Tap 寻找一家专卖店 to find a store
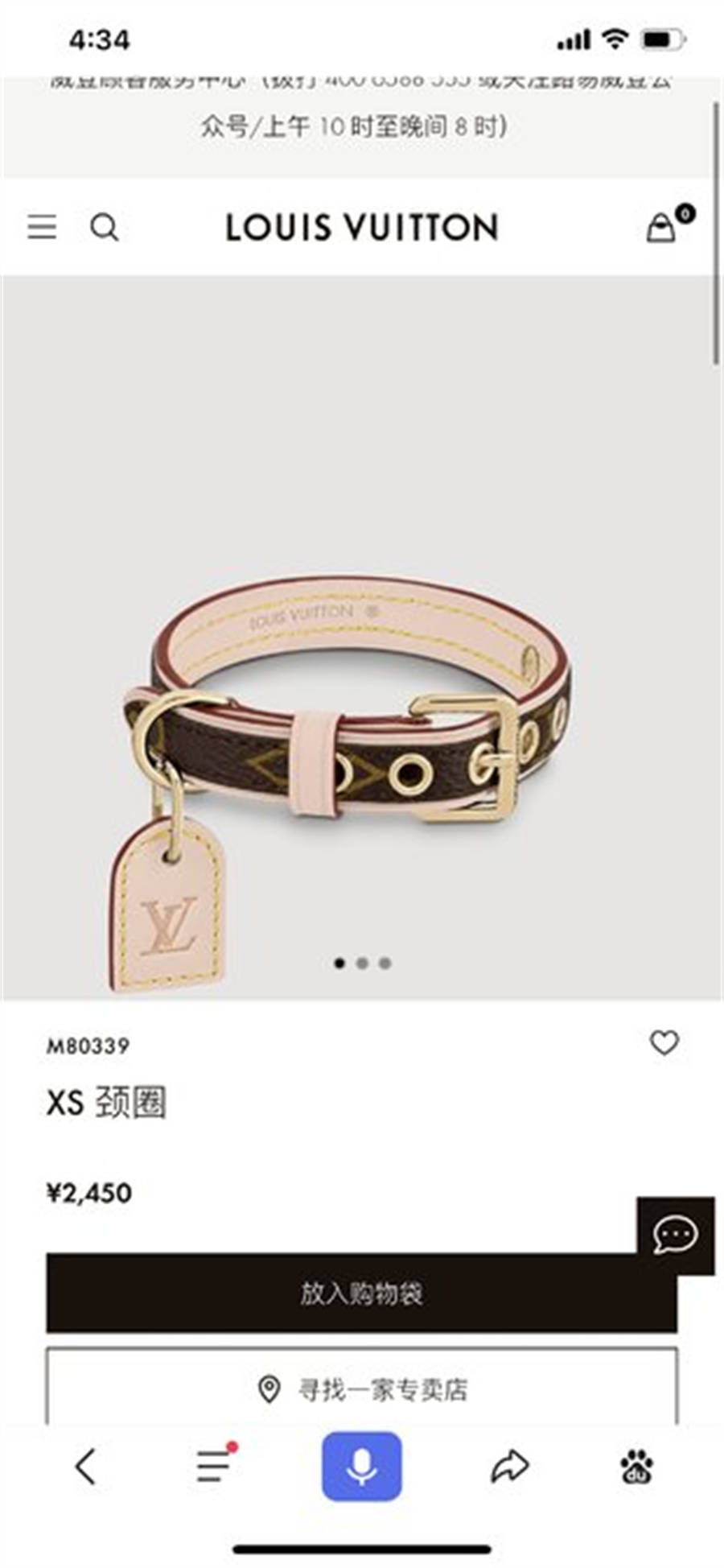The height and width of the screenshot is (1568, 724). (361, 1389)
